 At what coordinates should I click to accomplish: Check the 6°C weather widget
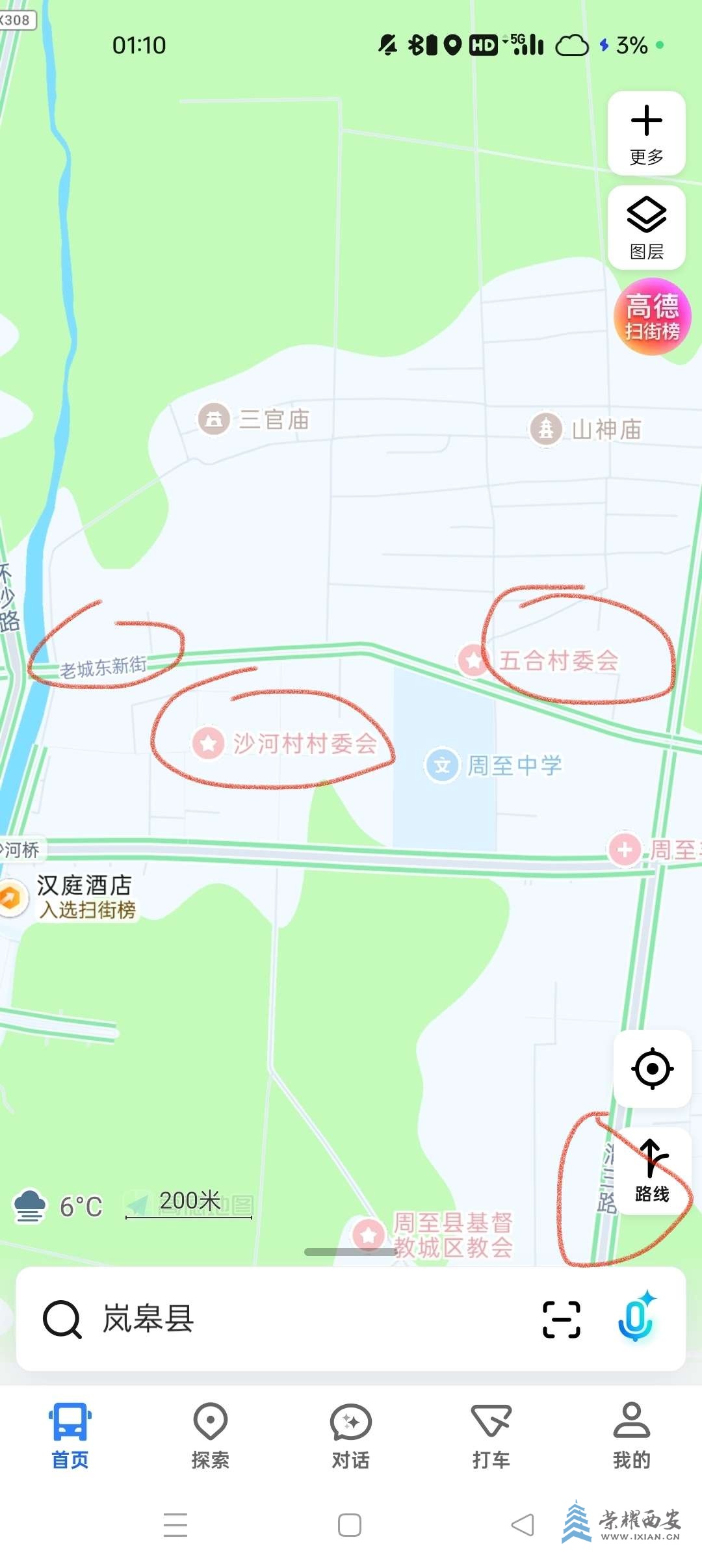58,1207
